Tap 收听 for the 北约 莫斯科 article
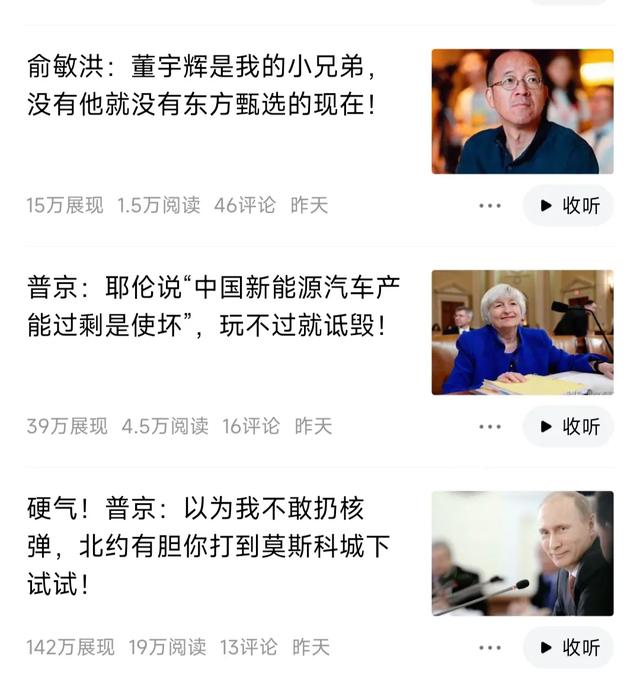 coord(568,648)
